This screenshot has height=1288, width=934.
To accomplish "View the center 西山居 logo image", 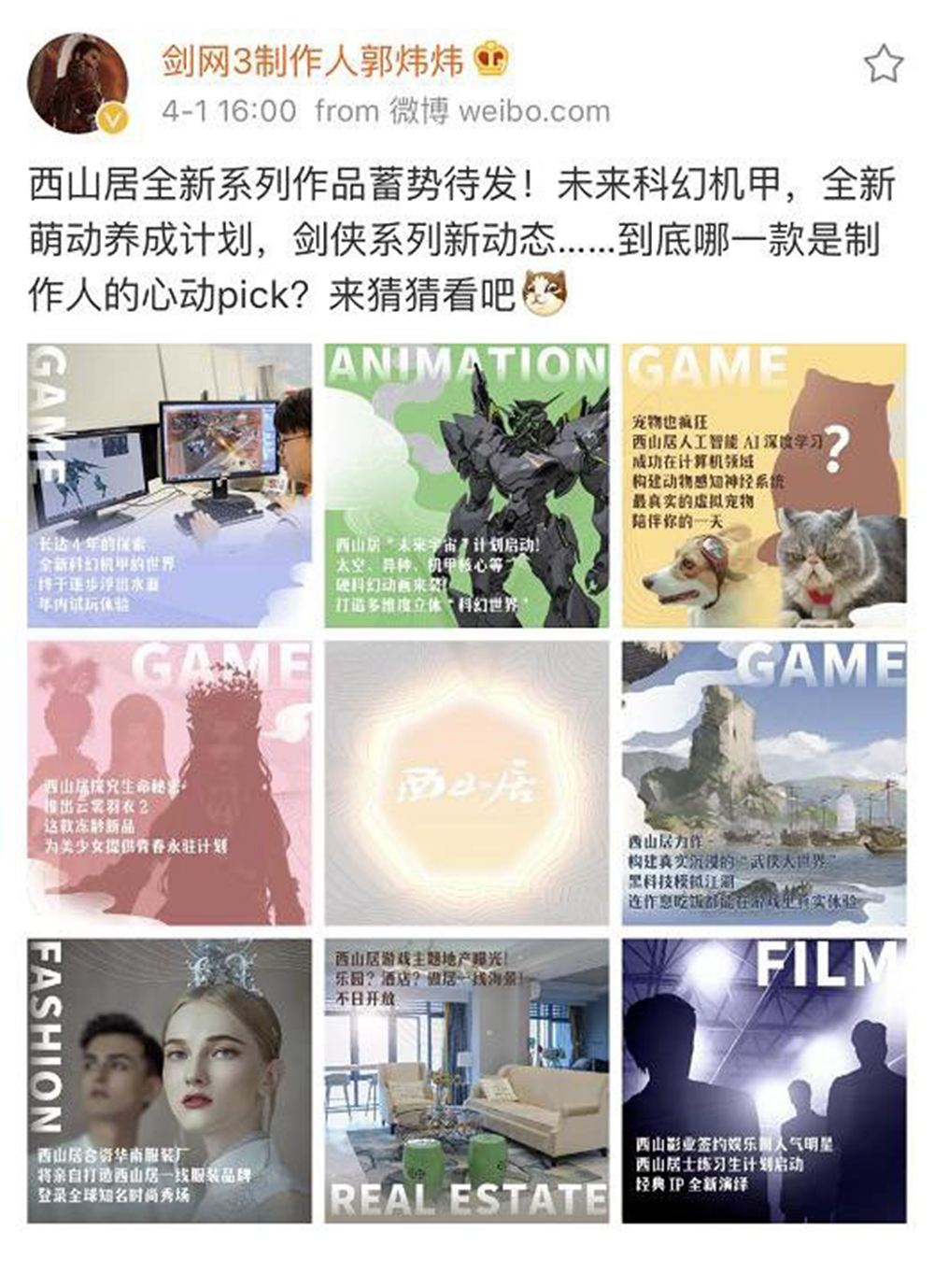I will point(467,783).
